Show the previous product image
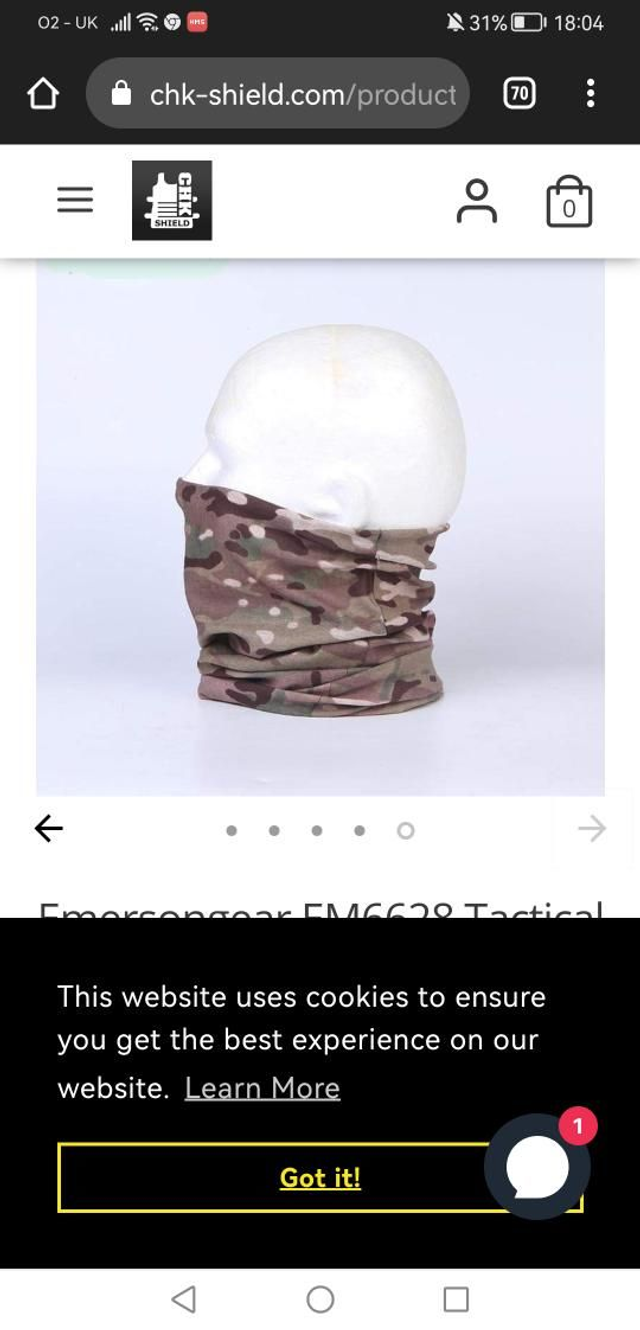 [x=48, y=828]
